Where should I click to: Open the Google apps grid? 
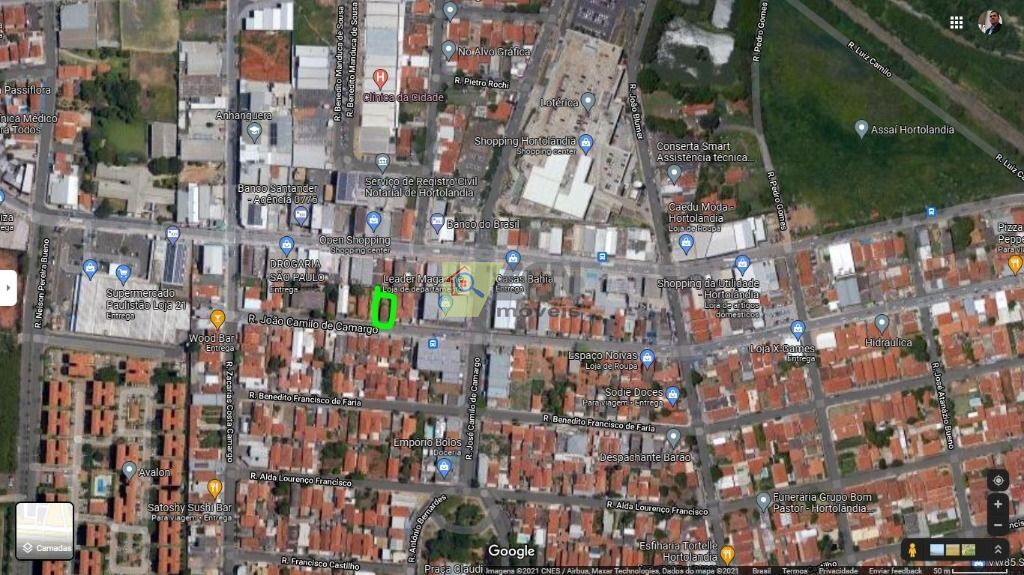[x=957, y=22]
